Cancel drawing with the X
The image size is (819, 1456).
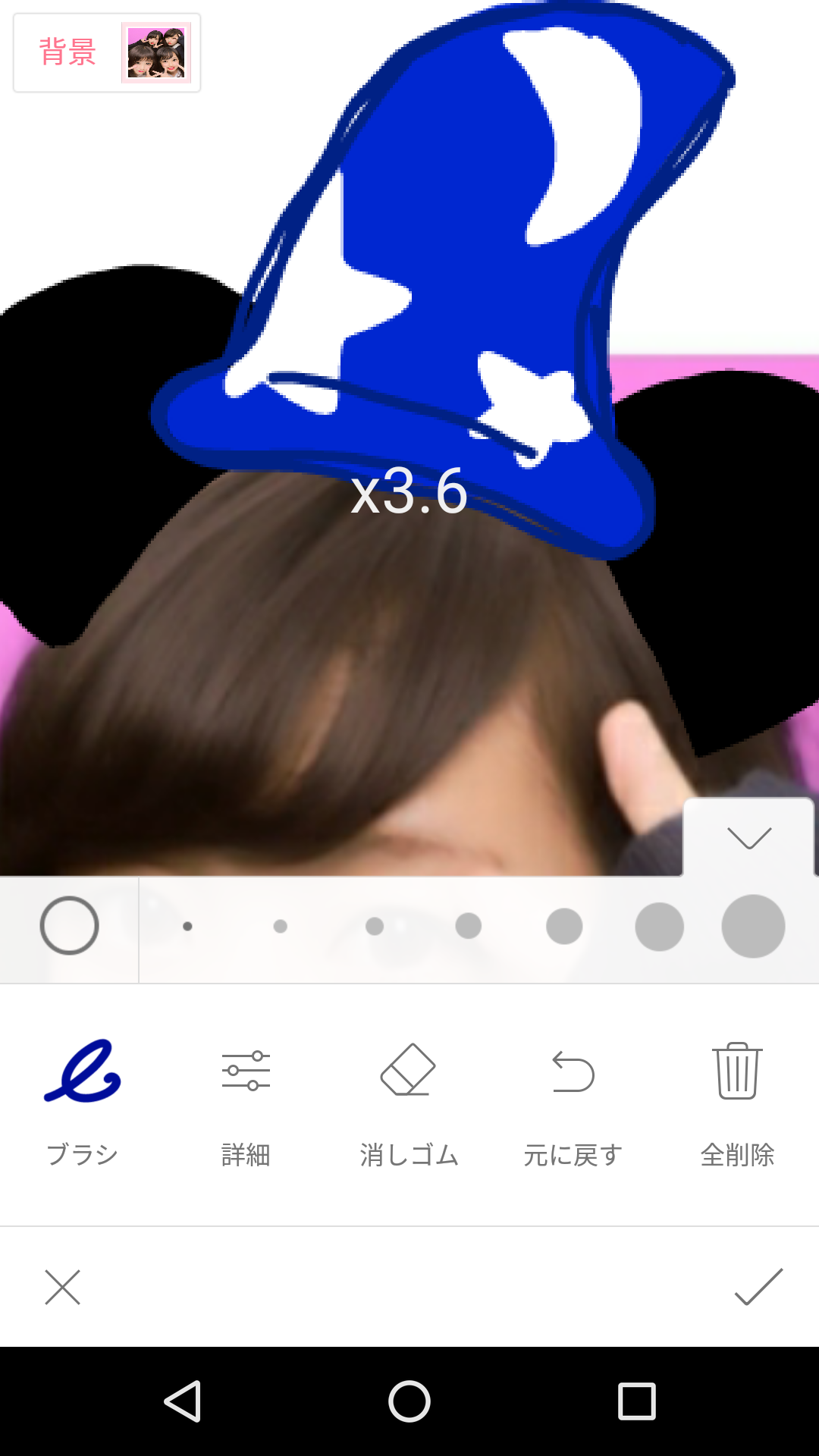62,1287
